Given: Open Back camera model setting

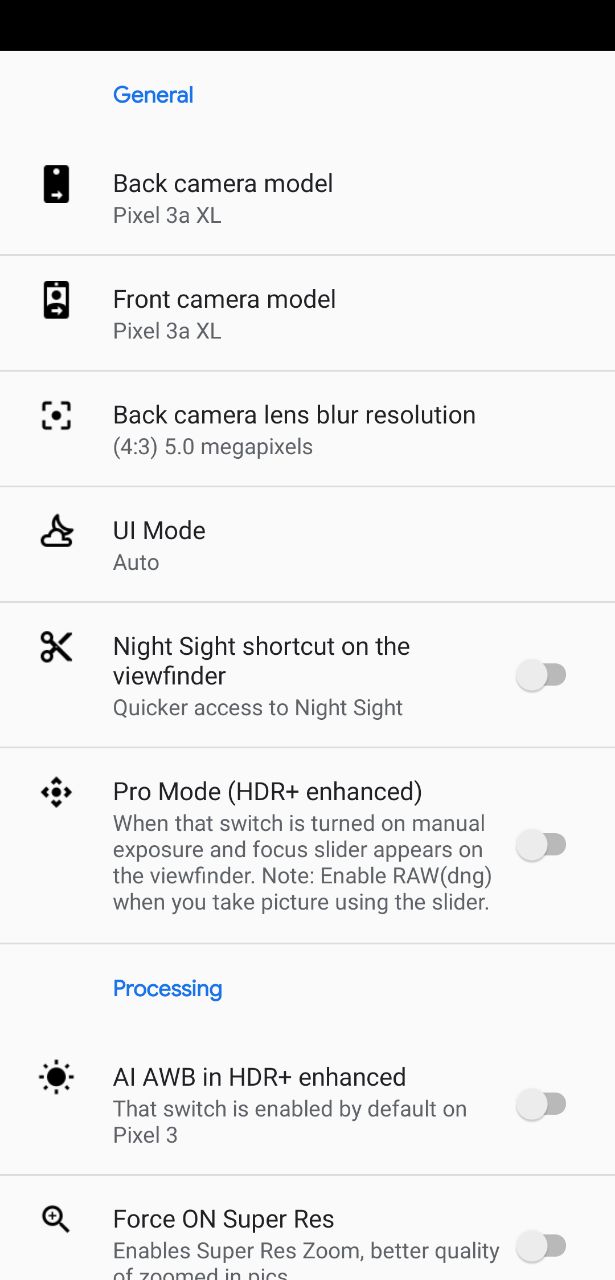Looking at the screenshot, I should tap(307, 197).
